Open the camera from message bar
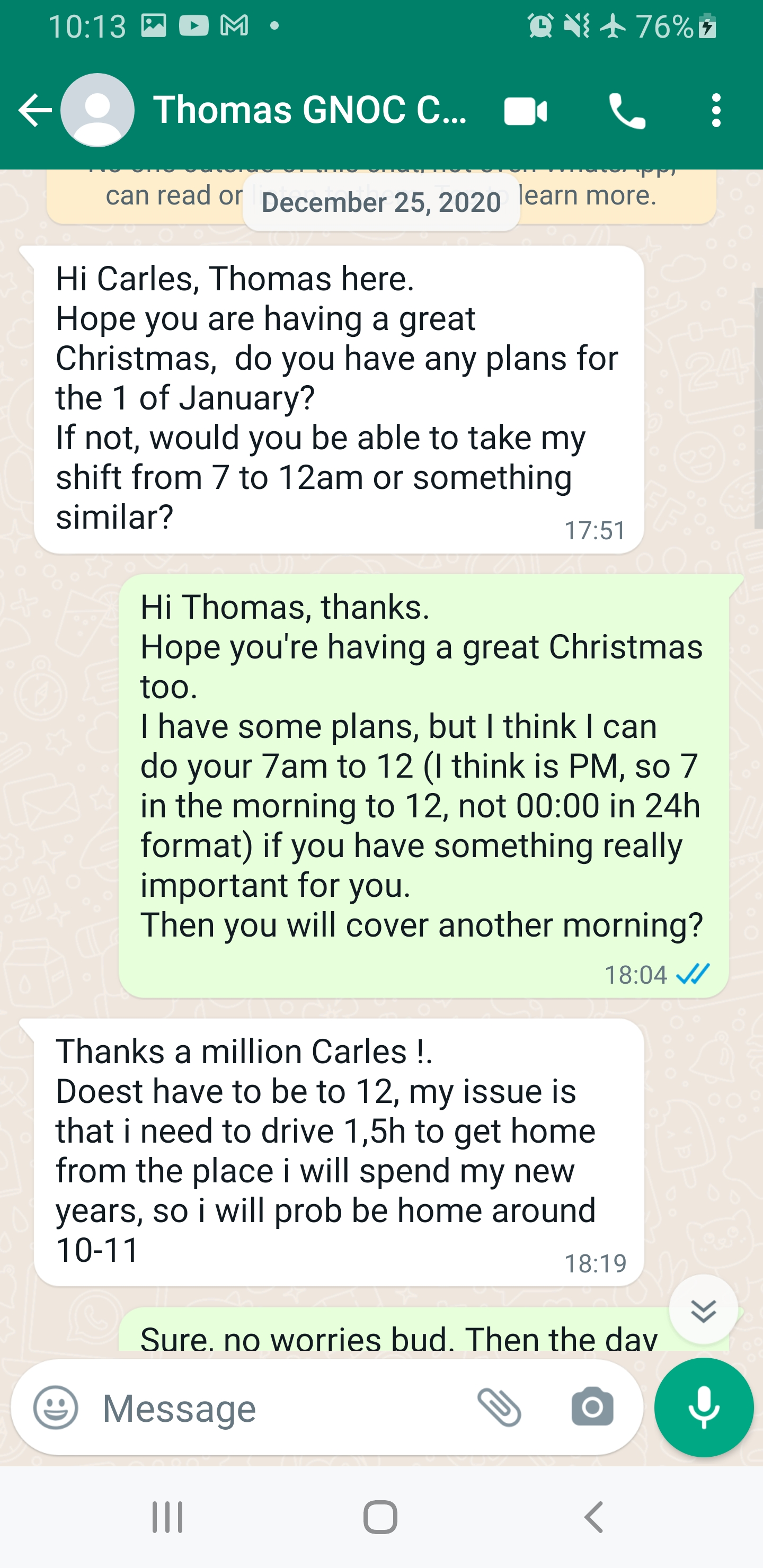The image size is (763, 1568). click(x=592, y=1406)
